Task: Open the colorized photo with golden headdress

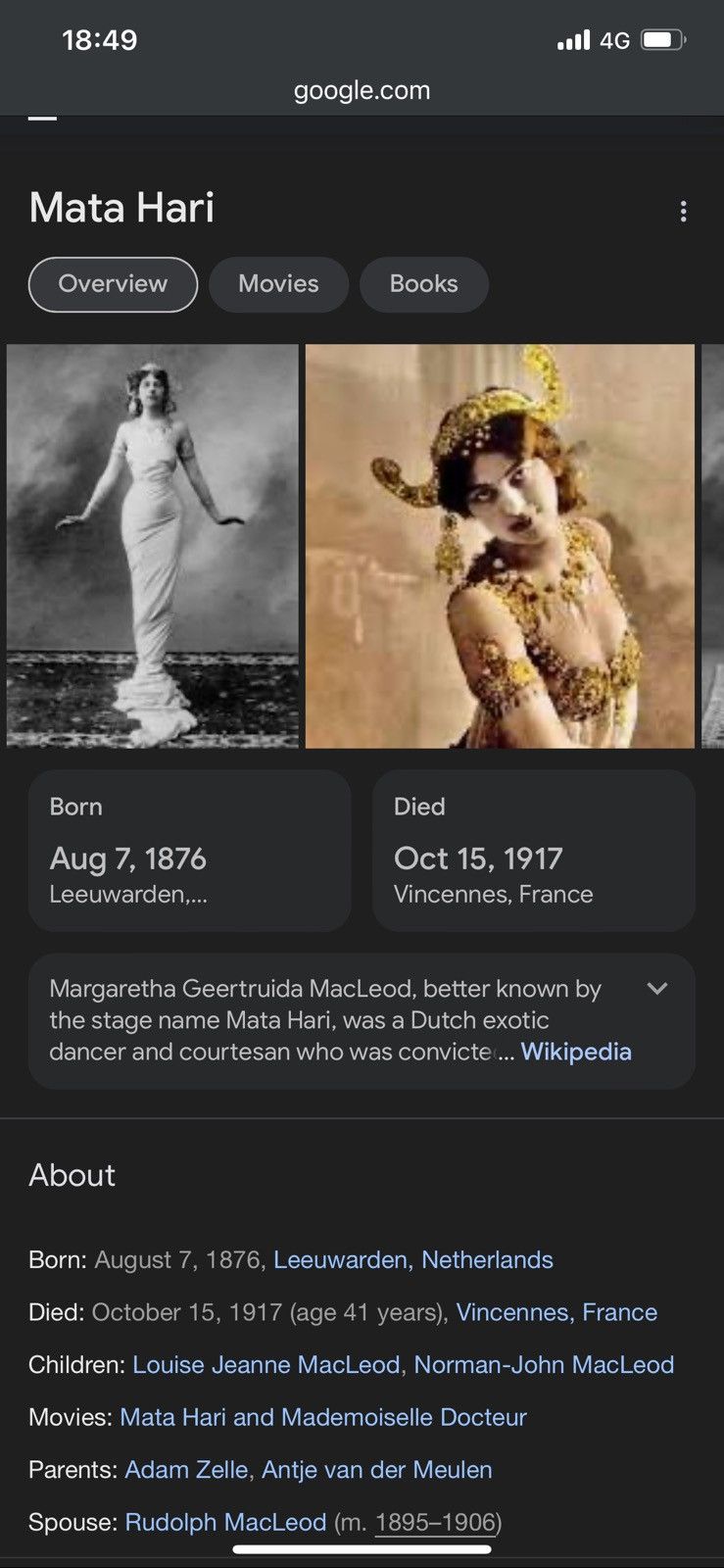Action: [x=500, y=546]
